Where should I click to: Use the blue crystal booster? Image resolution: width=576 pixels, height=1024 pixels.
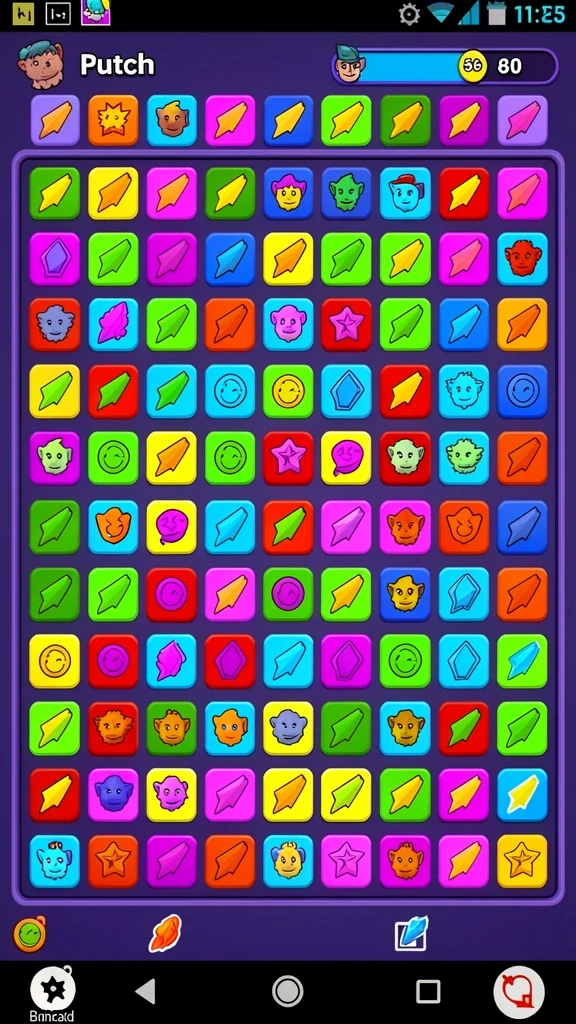point(411,933)
